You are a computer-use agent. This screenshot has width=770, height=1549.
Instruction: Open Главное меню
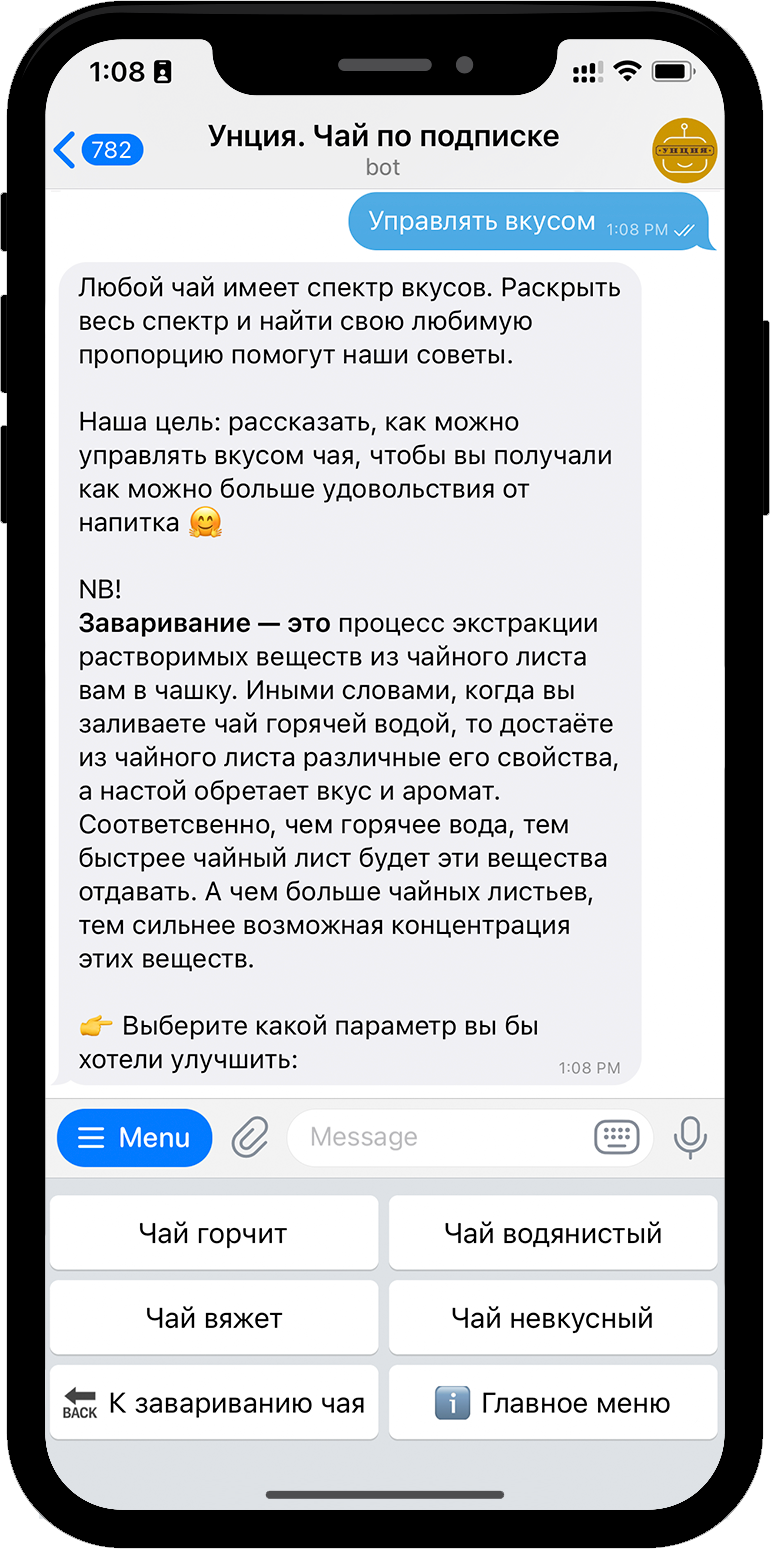553,1403
